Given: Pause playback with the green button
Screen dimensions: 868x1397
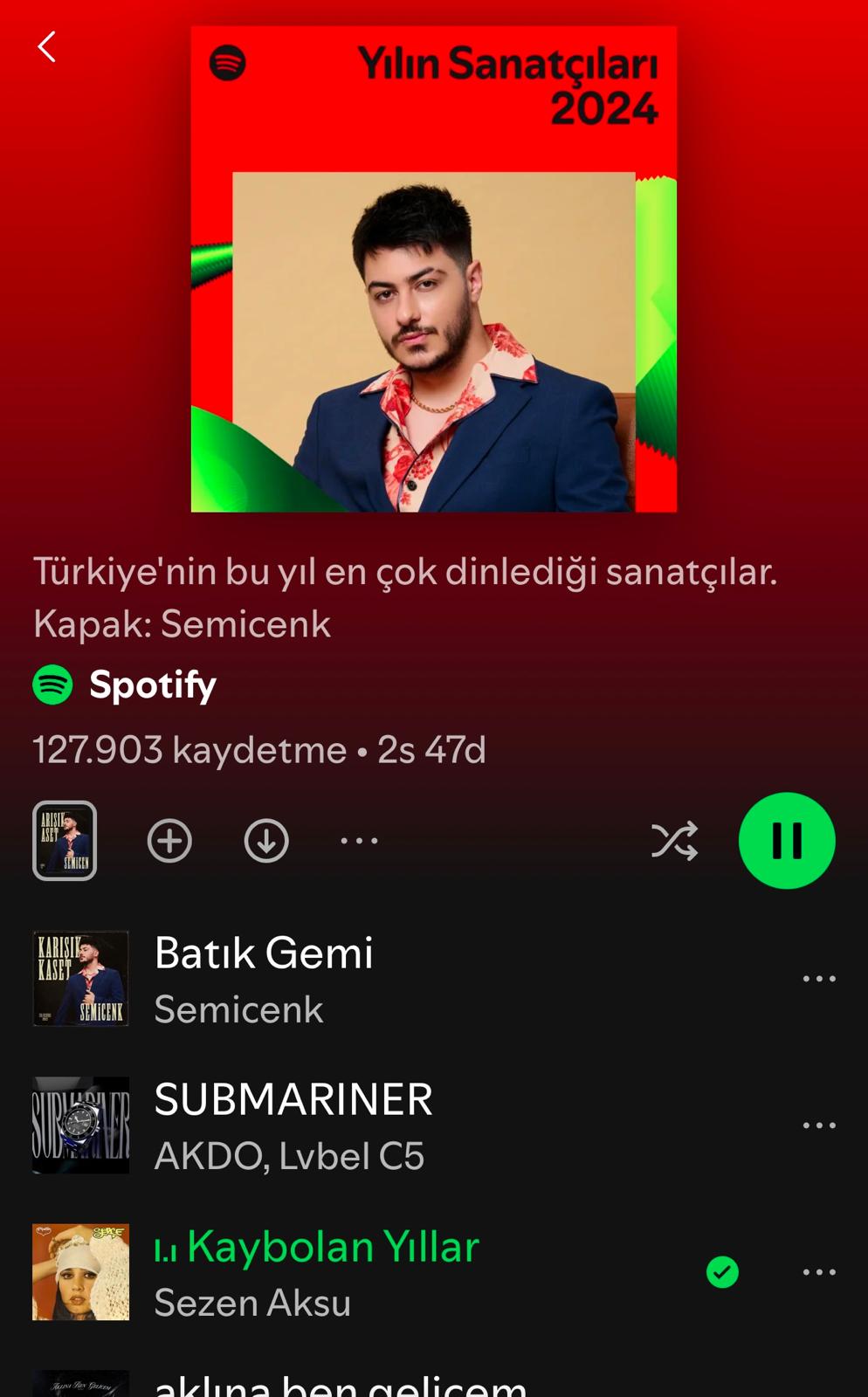Looking at the screenshot, I should (787, 841).
